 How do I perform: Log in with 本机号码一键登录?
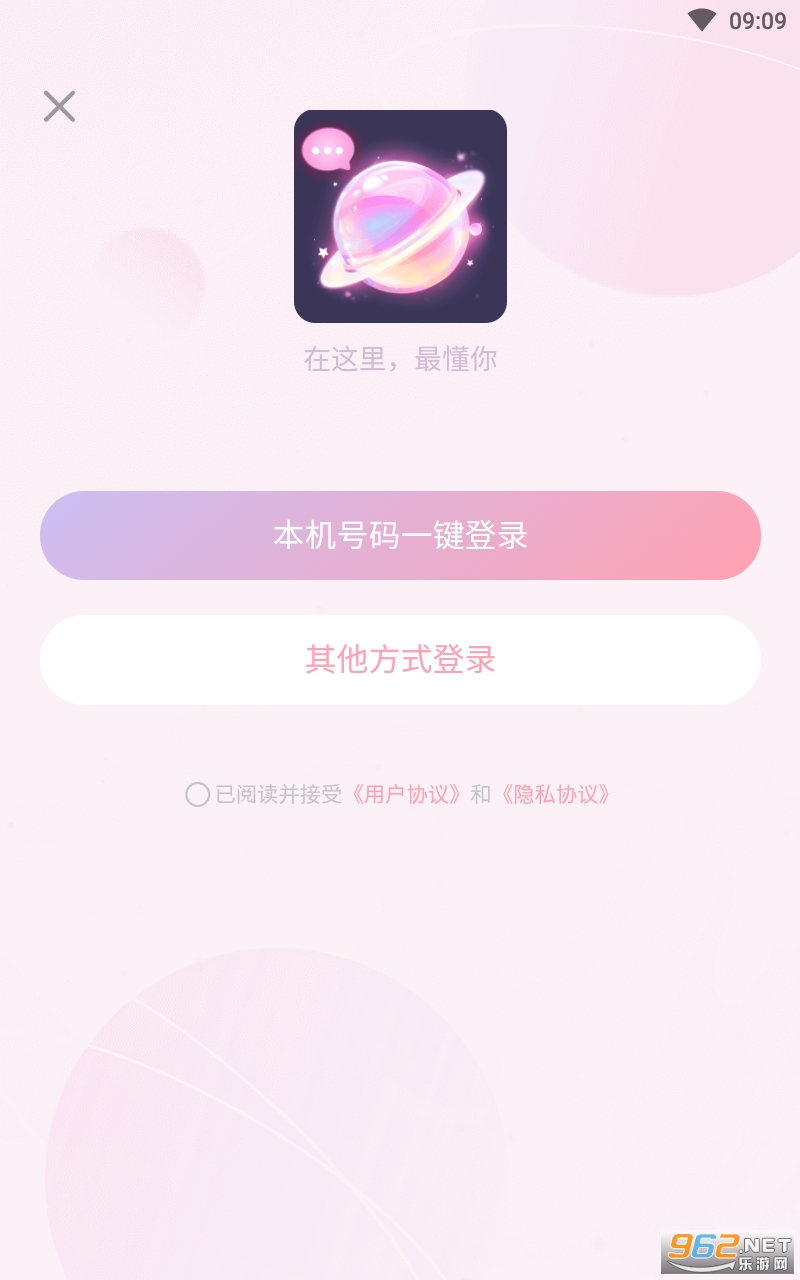pos(400,535)
